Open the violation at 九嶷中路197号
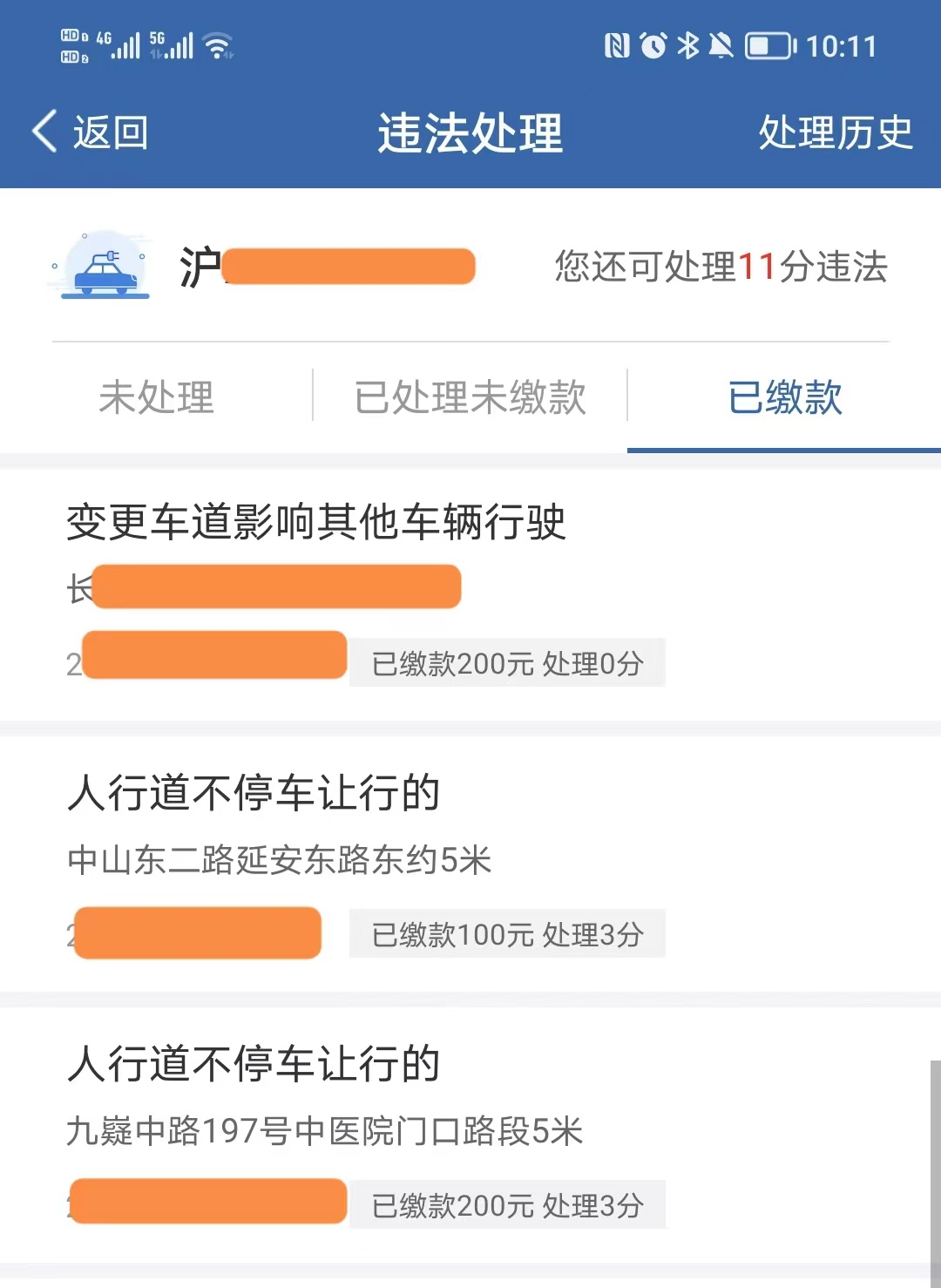The width and height of the screenshot is (941, 1288). click(470, 1133)
